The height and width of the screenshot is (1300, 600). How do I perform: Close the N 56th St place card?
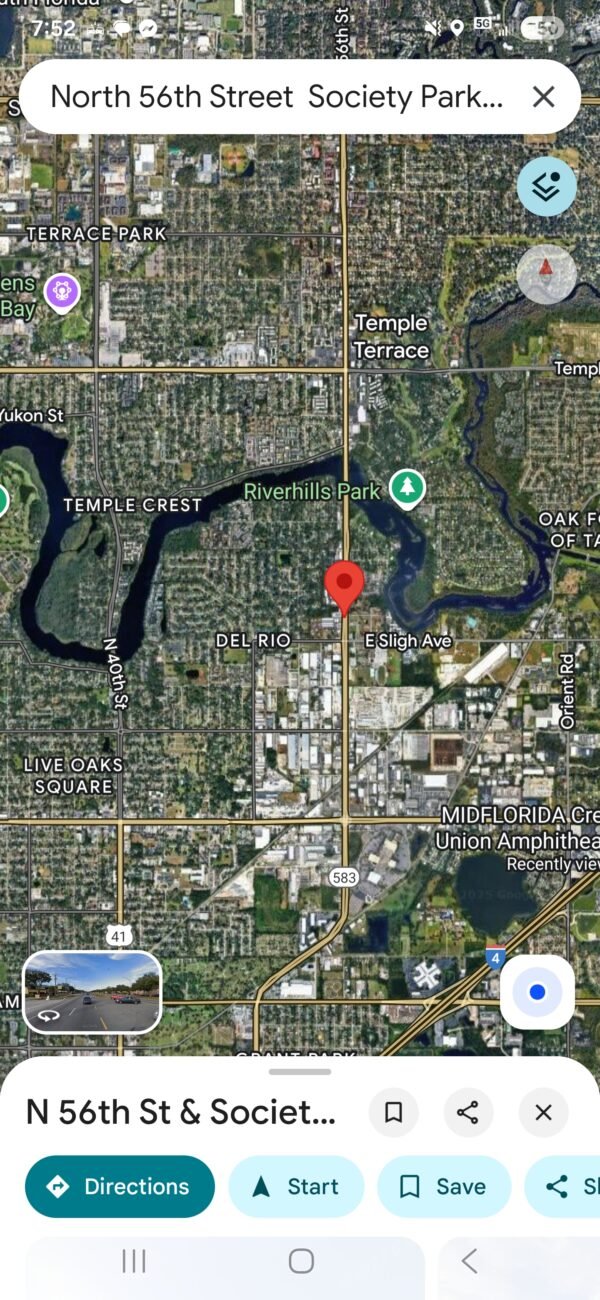543,1112
